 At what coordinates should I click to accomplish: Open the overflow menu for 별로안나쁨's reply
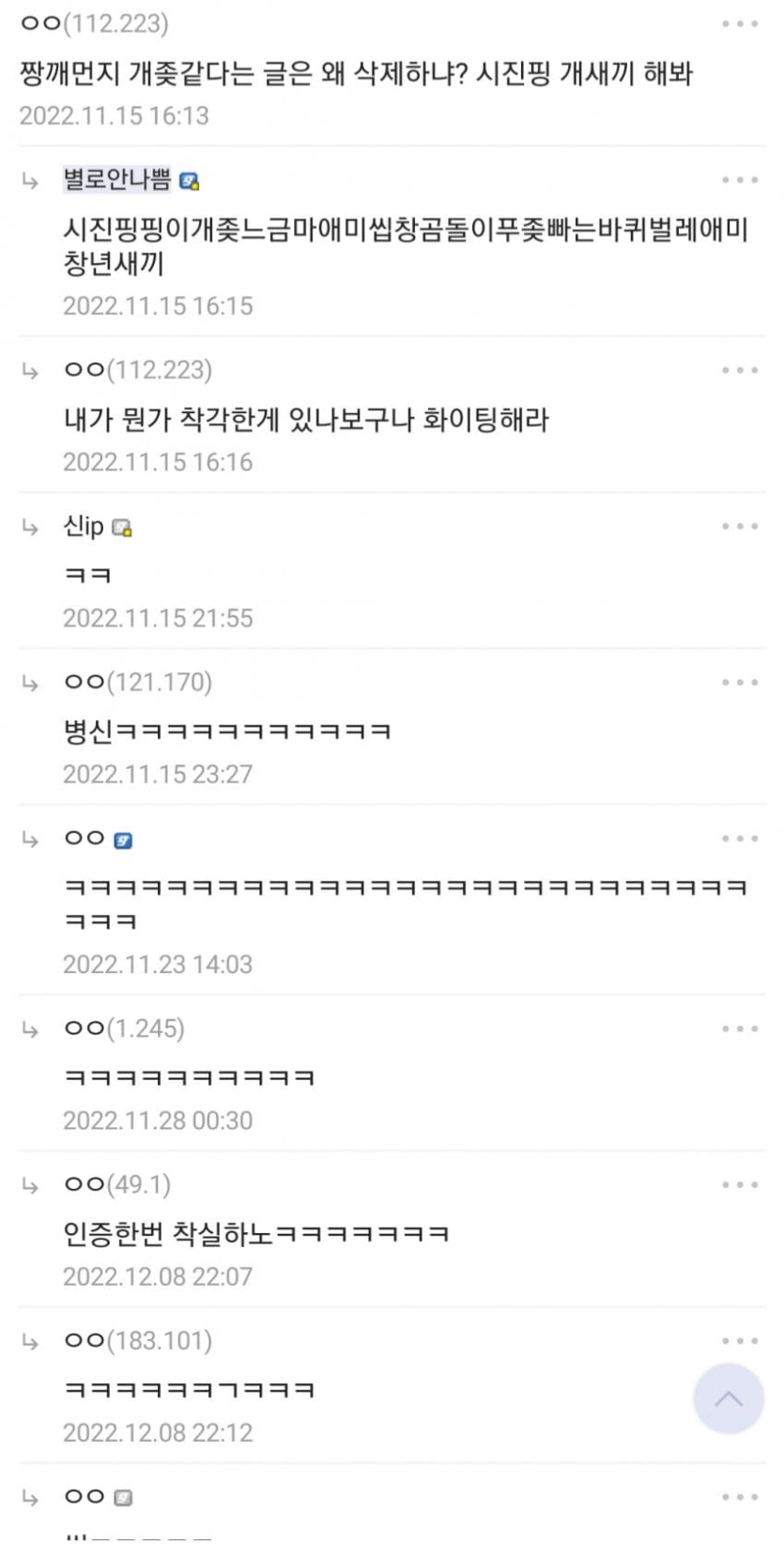pyautogui.click(x=740, y=179)
